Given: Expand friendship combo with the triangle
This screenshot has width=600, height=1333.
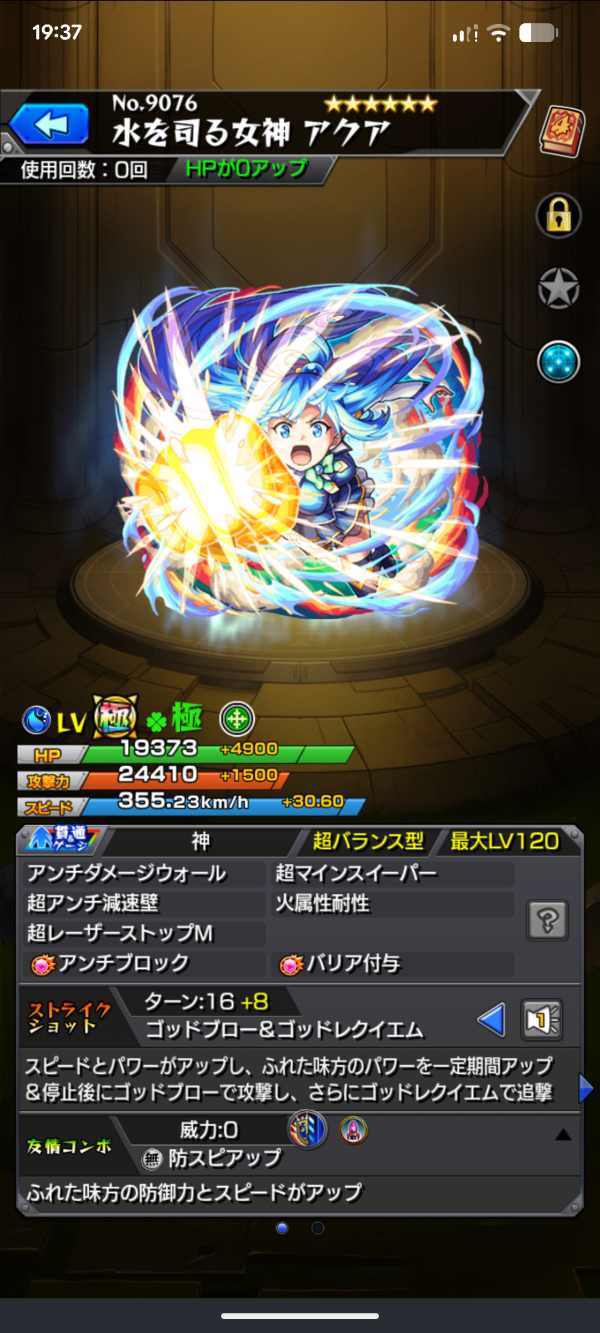Looking at the screenshot, I should click(563, 1135).
